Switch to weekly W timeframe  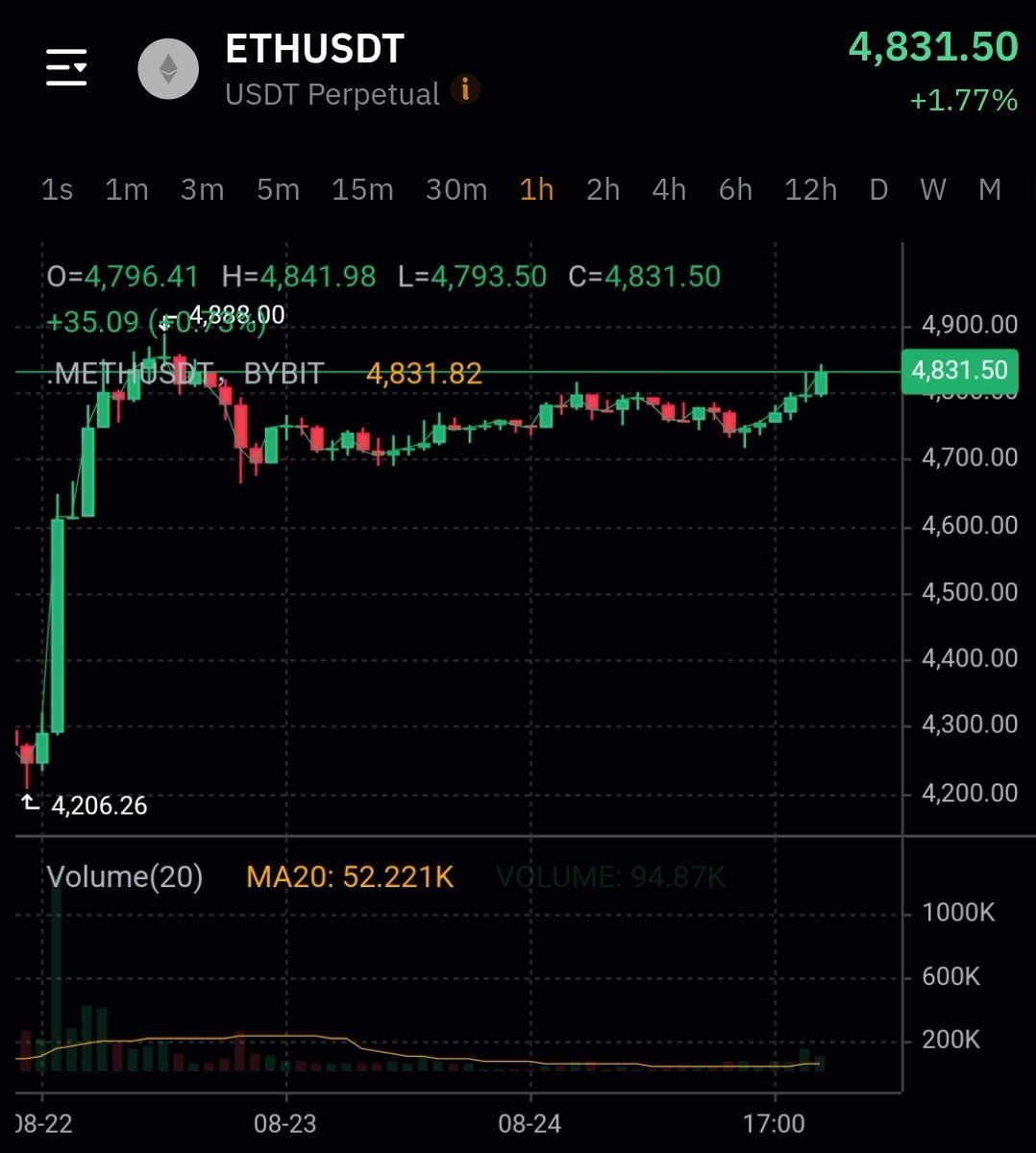pos(932,190)
